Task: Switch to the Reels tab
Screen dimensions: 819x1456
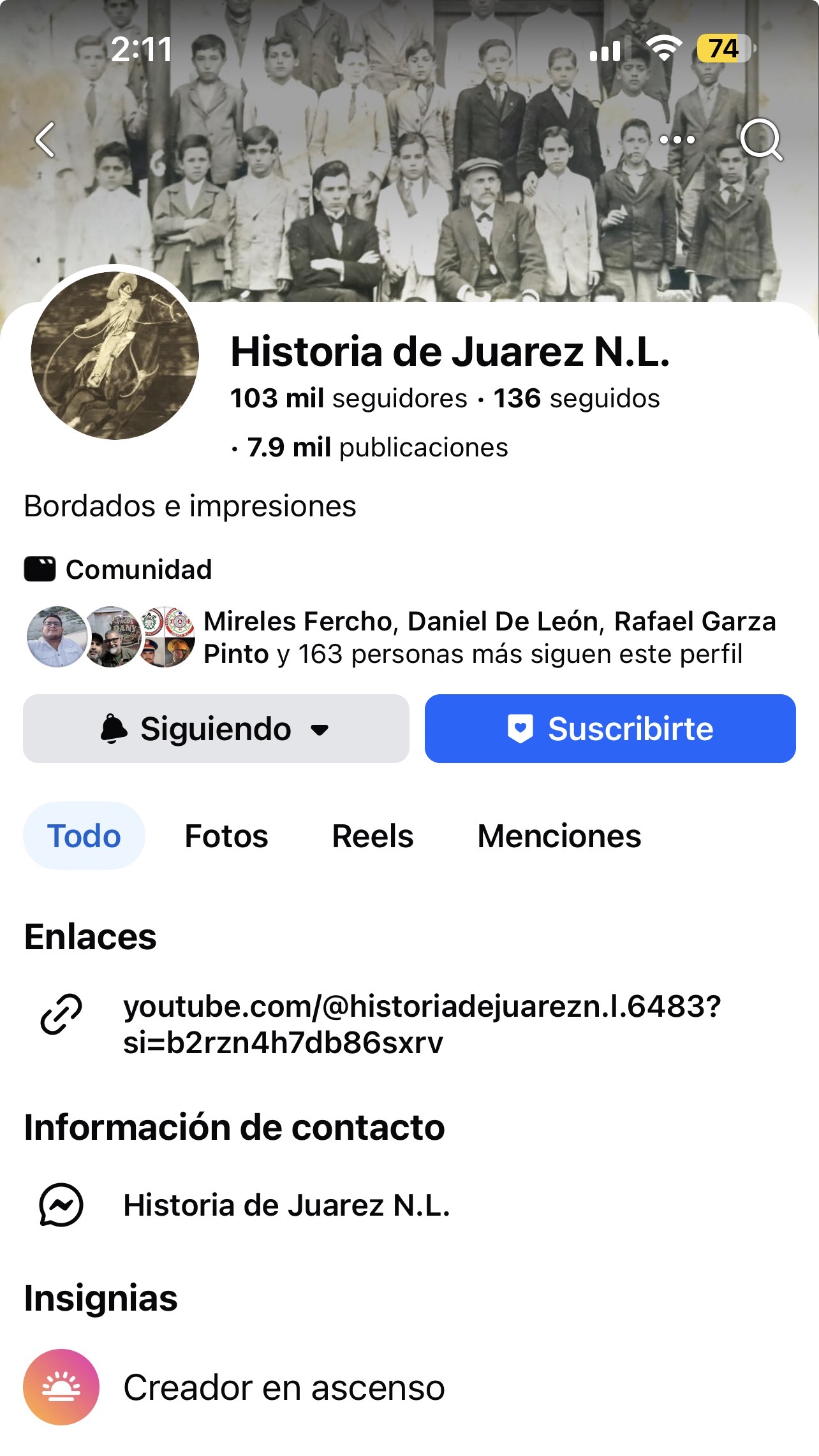Action: click(373, 836)
